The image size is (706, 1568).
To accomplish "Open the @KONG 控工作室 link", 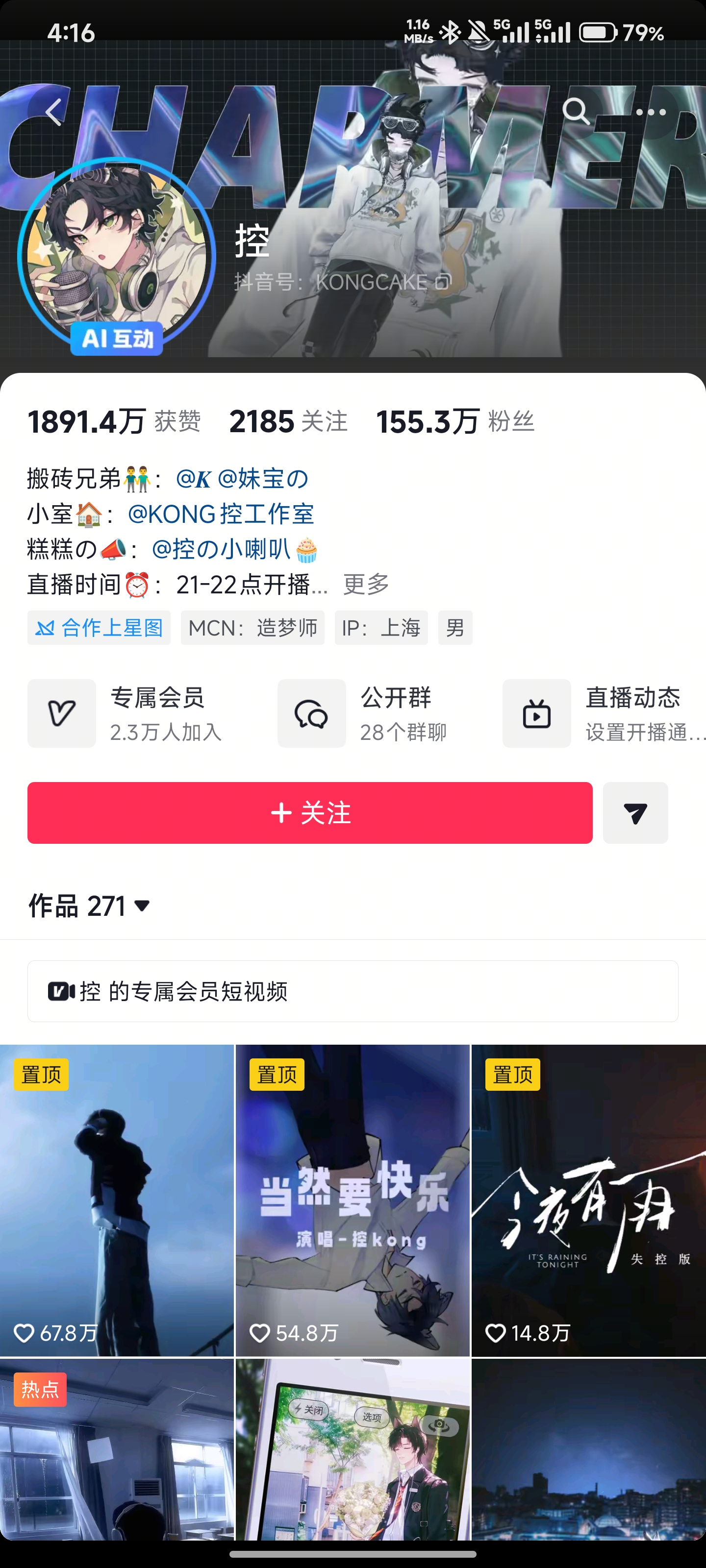I will (x=221, y=514).
